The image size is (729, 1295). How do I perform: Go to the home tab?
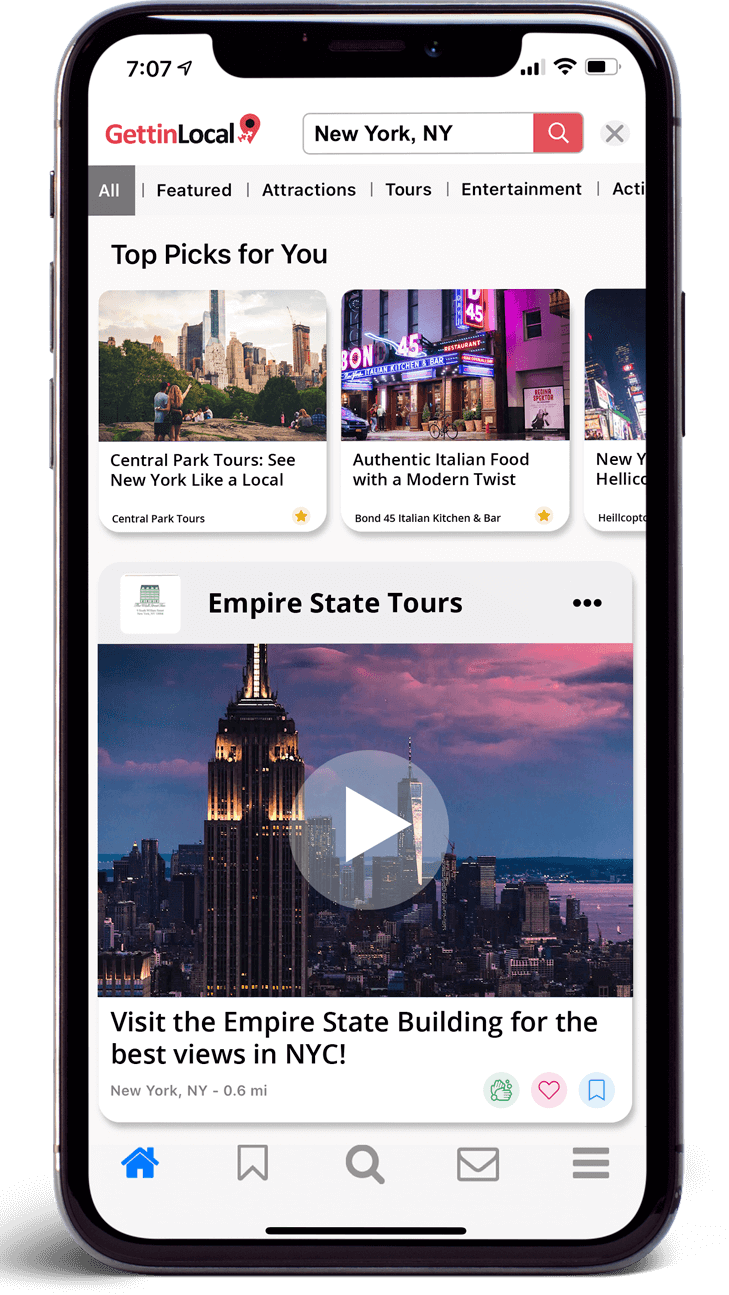point(140,1163)
